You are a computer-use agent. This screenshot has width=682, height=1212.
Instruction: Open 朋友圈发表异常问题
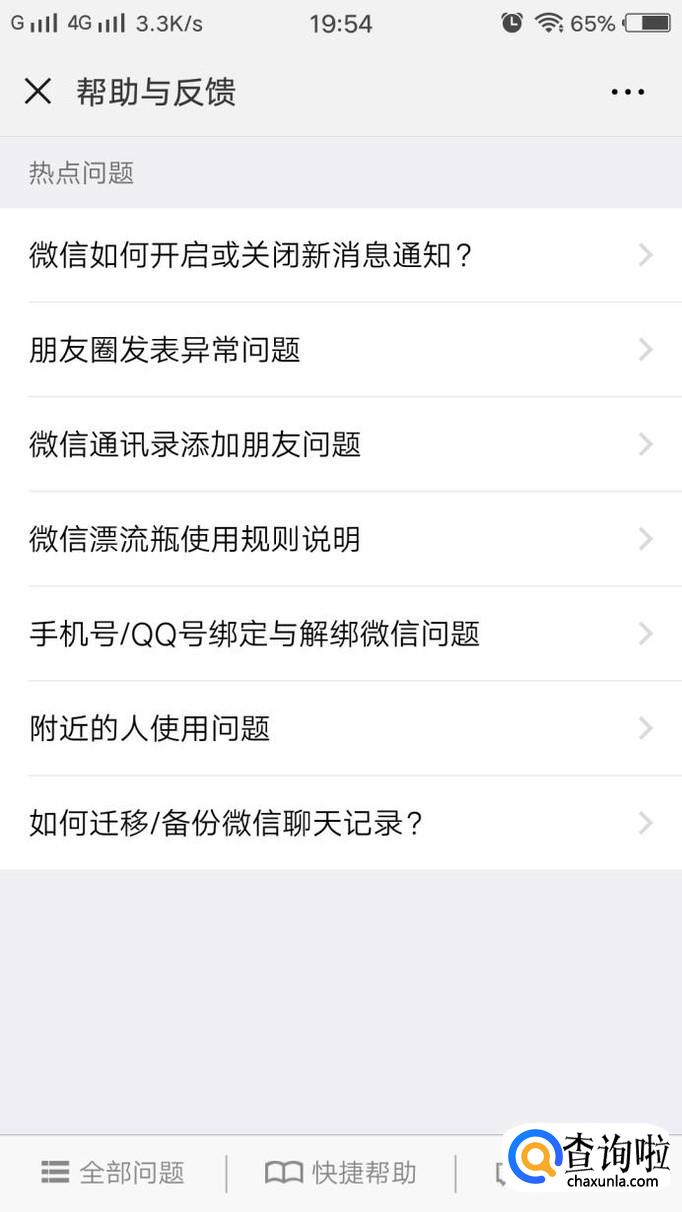[340, 350]
